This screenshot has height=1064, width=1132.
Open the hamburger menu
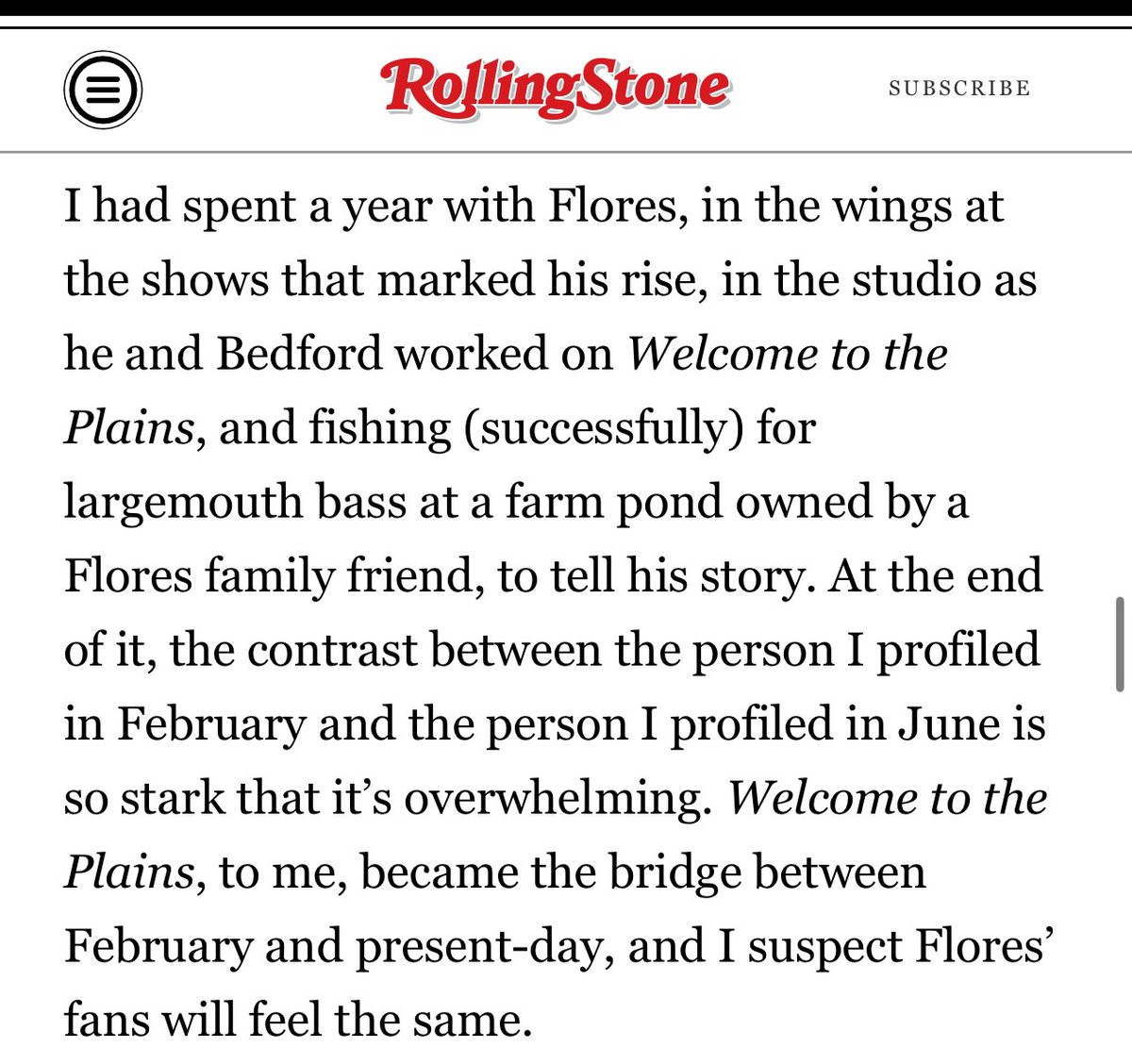coord(103,89)
